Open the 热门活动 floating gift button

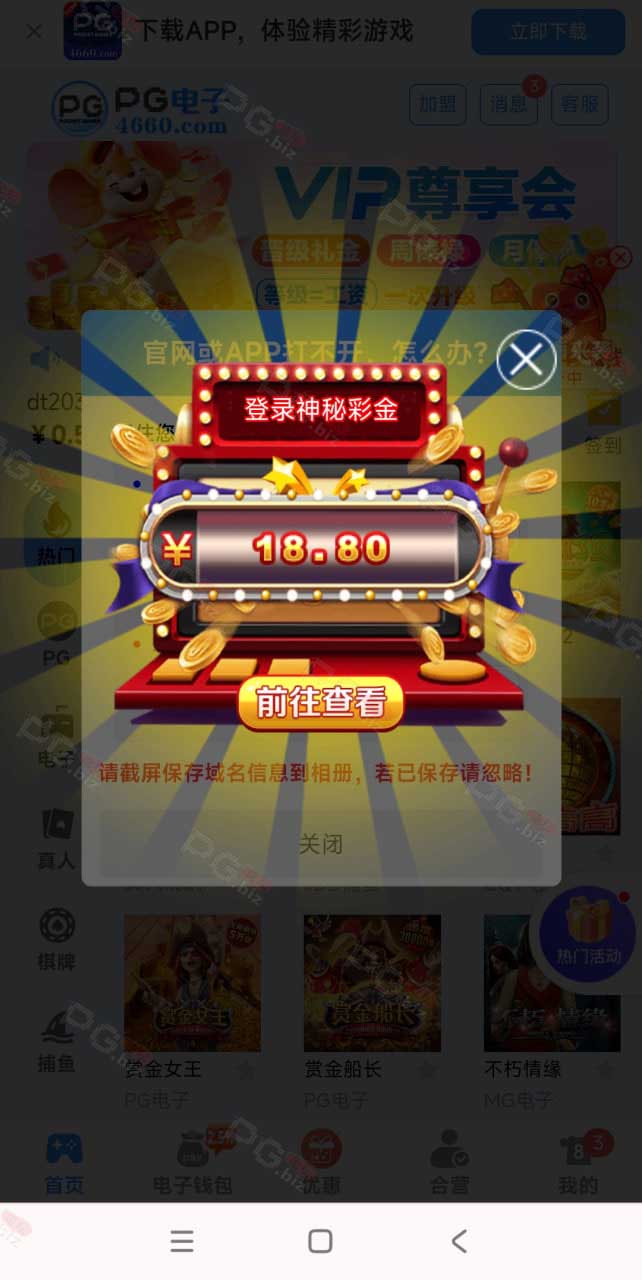click(x=588, y=934)
